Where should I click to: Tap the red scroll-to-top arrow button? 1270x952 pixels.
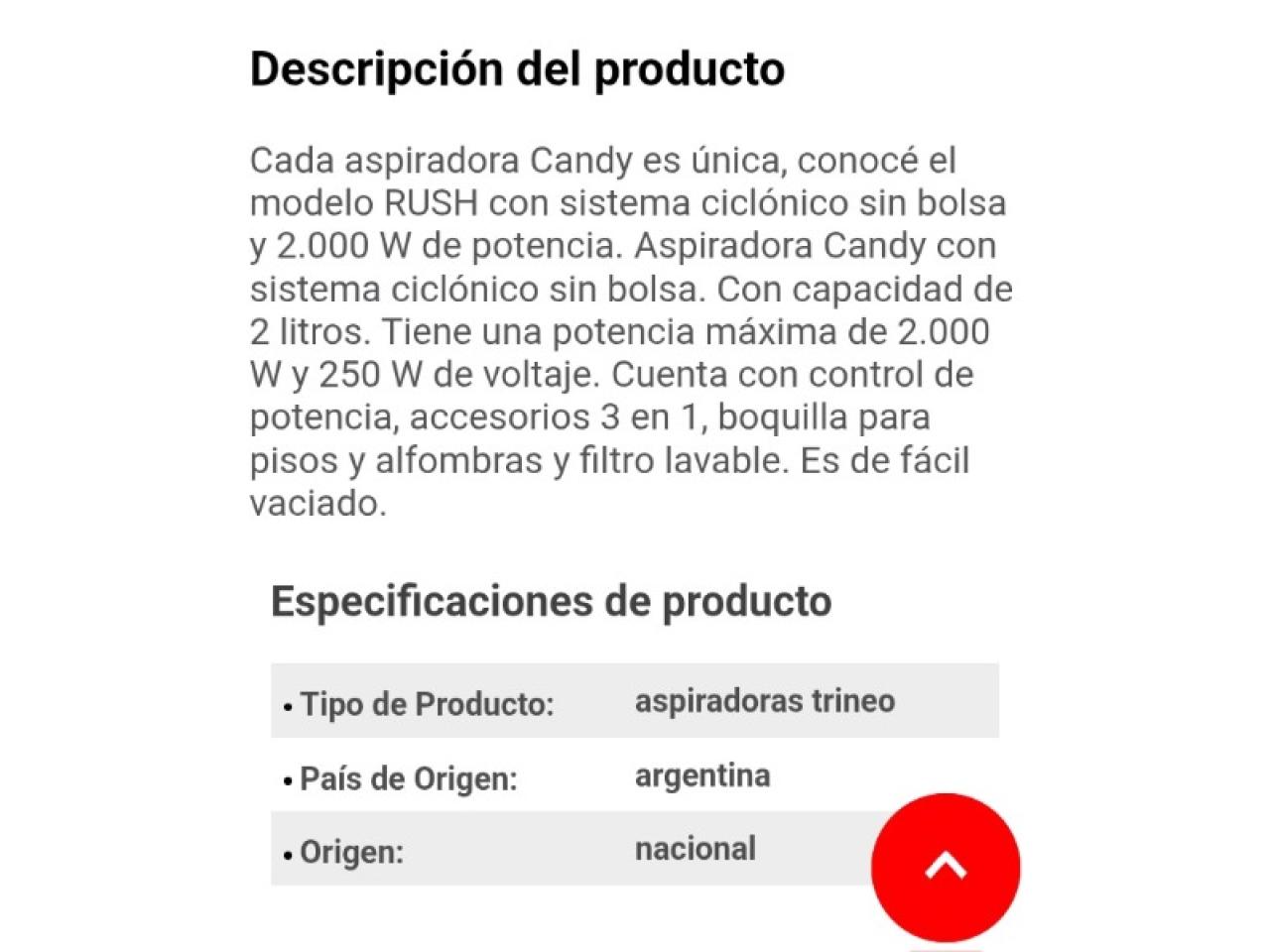(946, 867)
